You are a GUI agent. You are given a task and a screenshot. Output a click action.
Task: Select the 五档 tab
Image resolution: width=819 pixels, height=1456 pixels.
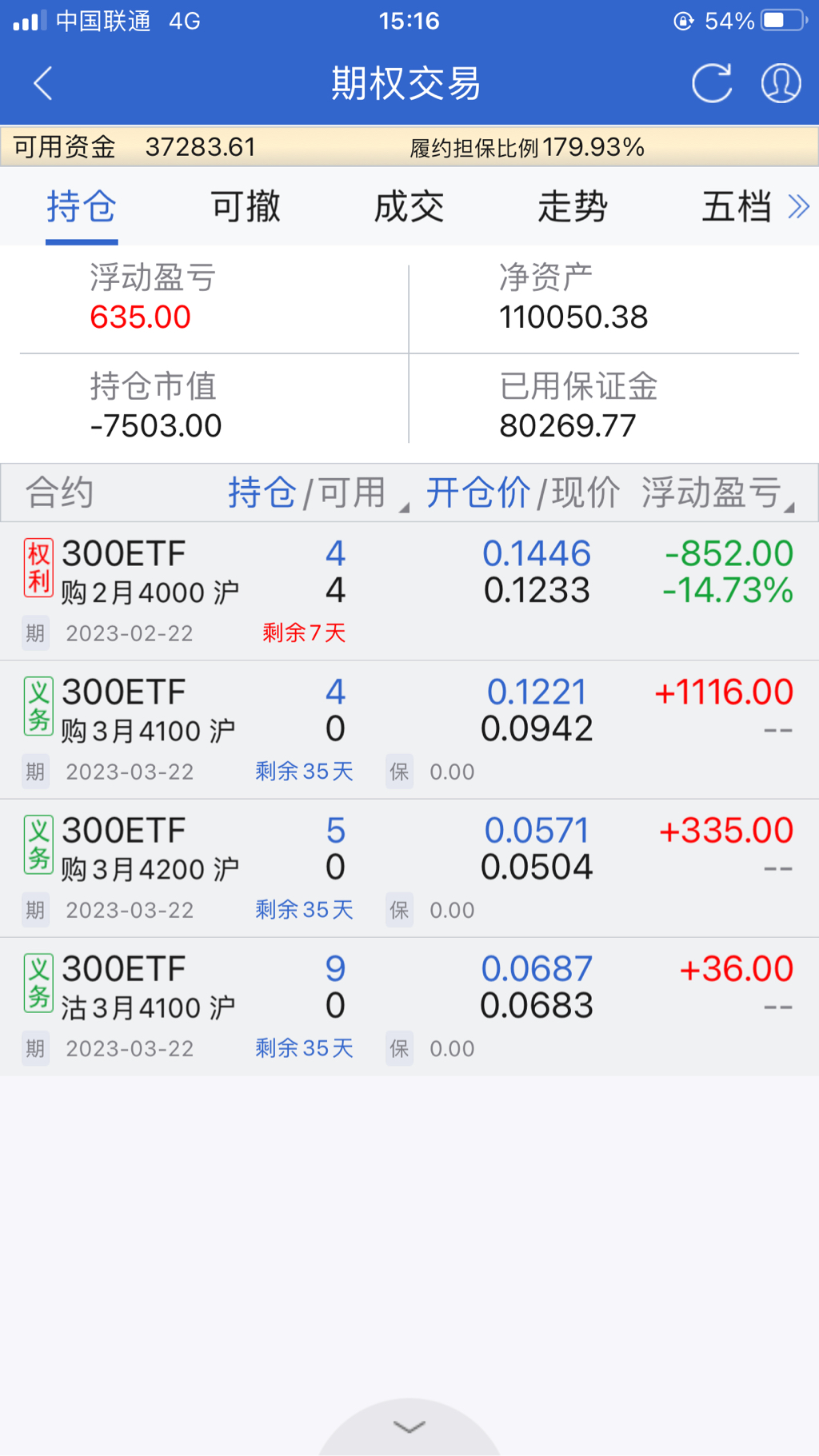click(x=736, y=207)
